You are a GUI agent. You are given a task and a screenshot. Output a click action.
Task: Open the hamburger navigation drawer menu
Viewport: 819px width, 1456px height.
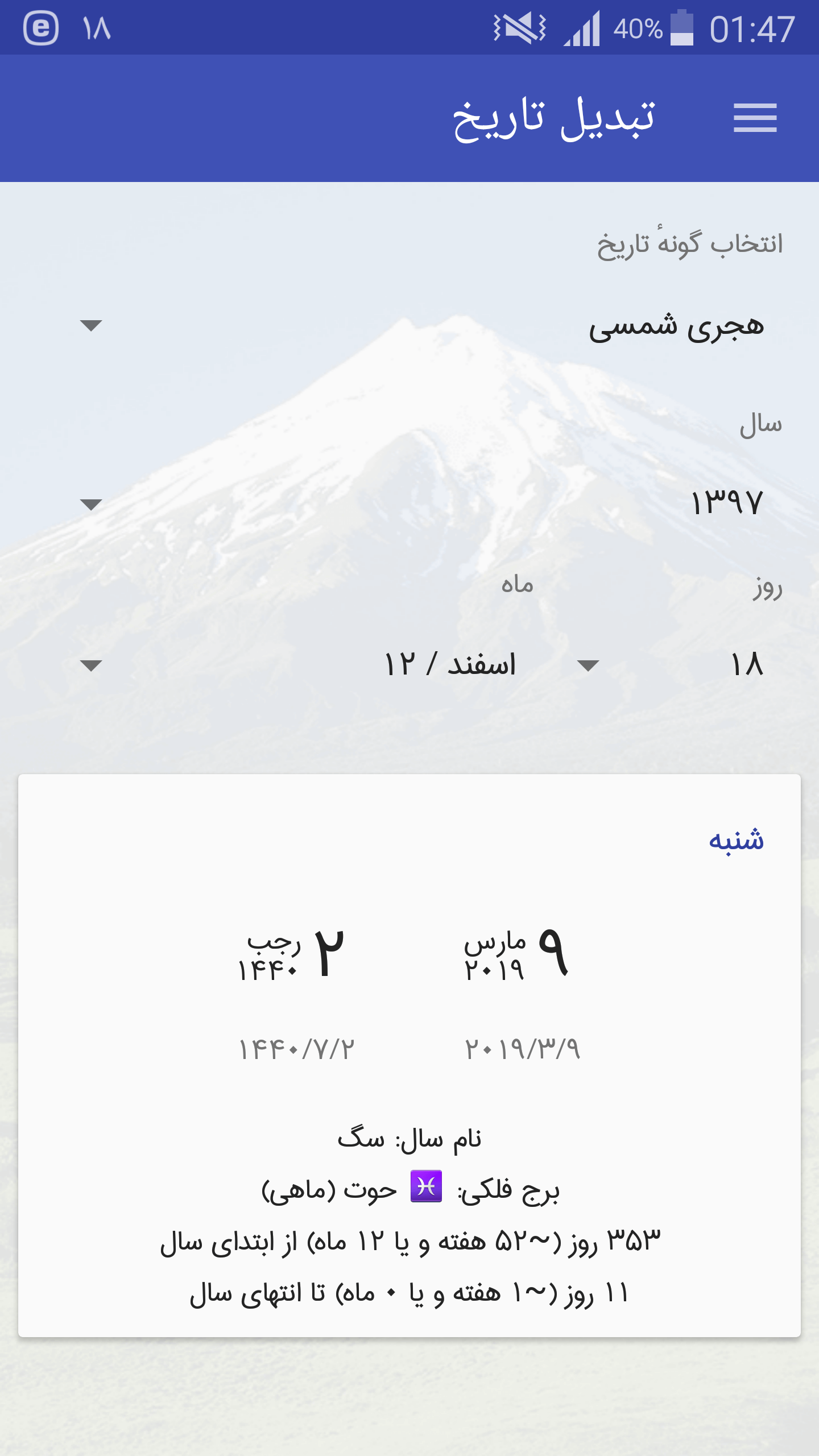tap(755, 118)
